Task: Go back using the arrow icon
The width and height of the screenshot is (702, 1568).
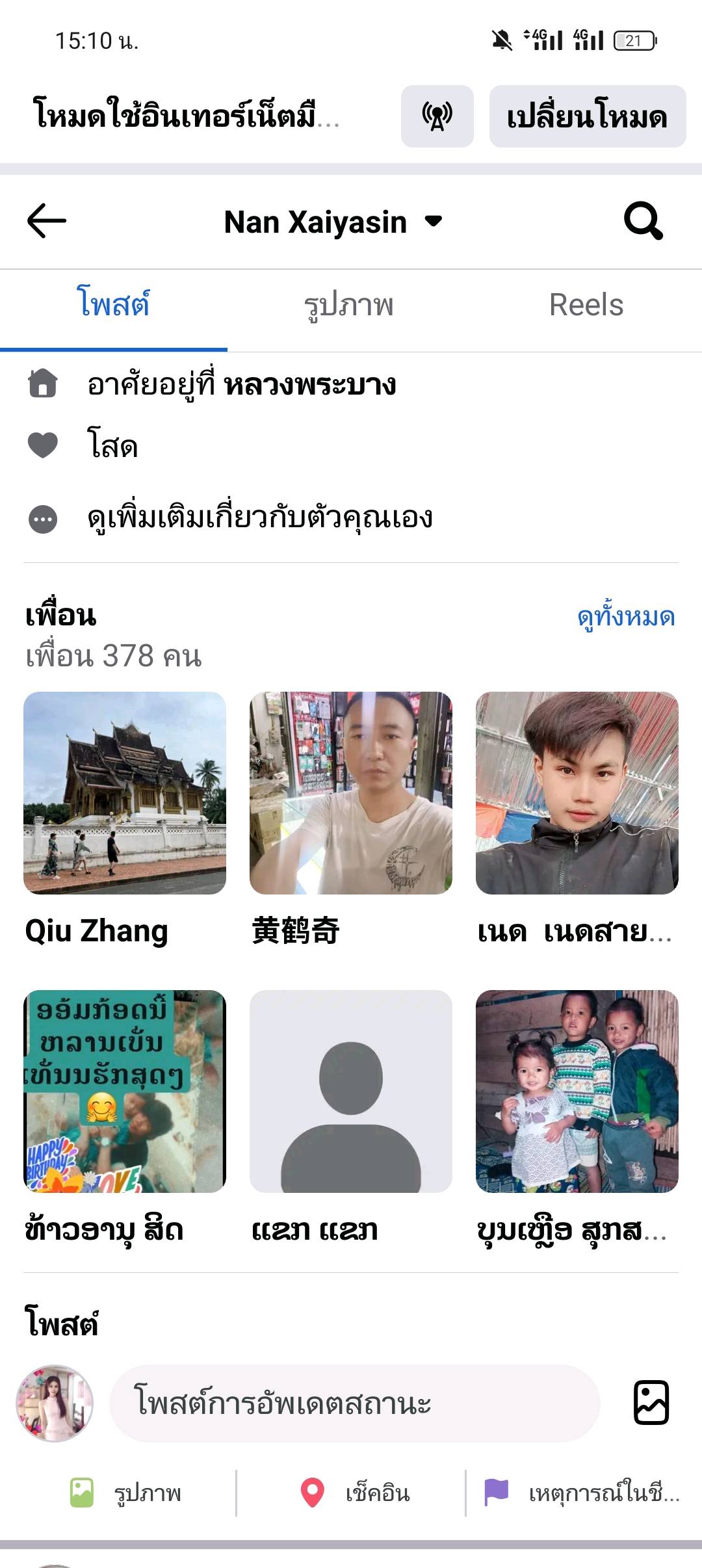Action: point(47,221)
